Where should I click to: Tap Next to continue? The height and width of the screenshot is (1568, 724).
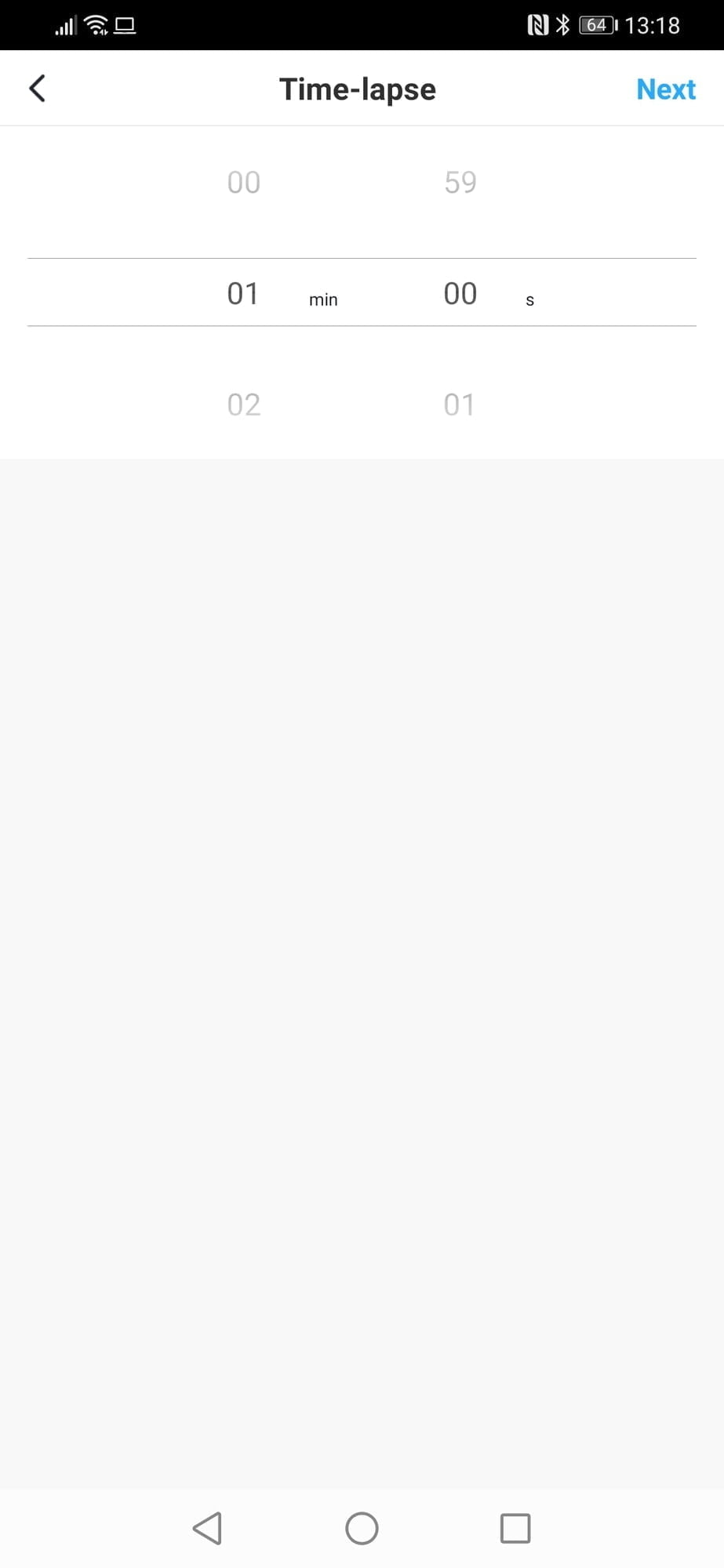click(665, 89)
